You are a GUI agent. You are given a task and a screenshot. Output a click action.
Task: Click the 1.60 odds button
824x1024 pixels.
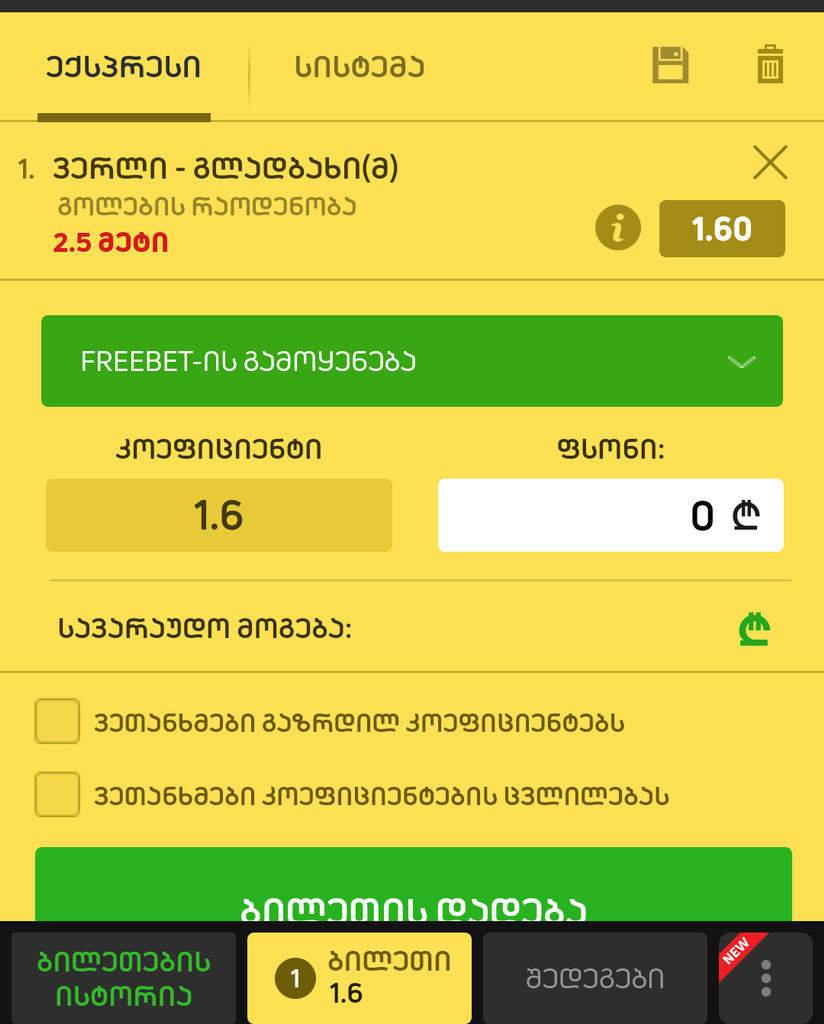(721, 228)
